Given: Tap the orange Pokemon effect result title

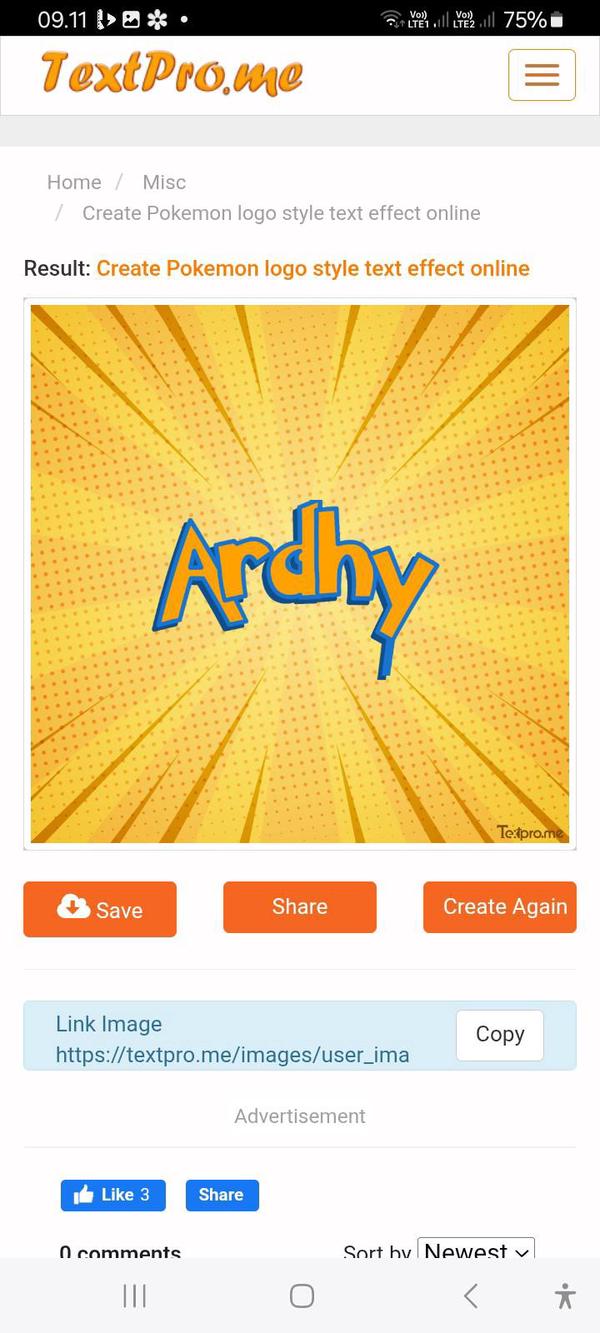Looking at the screenshot, I should [x=313, y=268].
